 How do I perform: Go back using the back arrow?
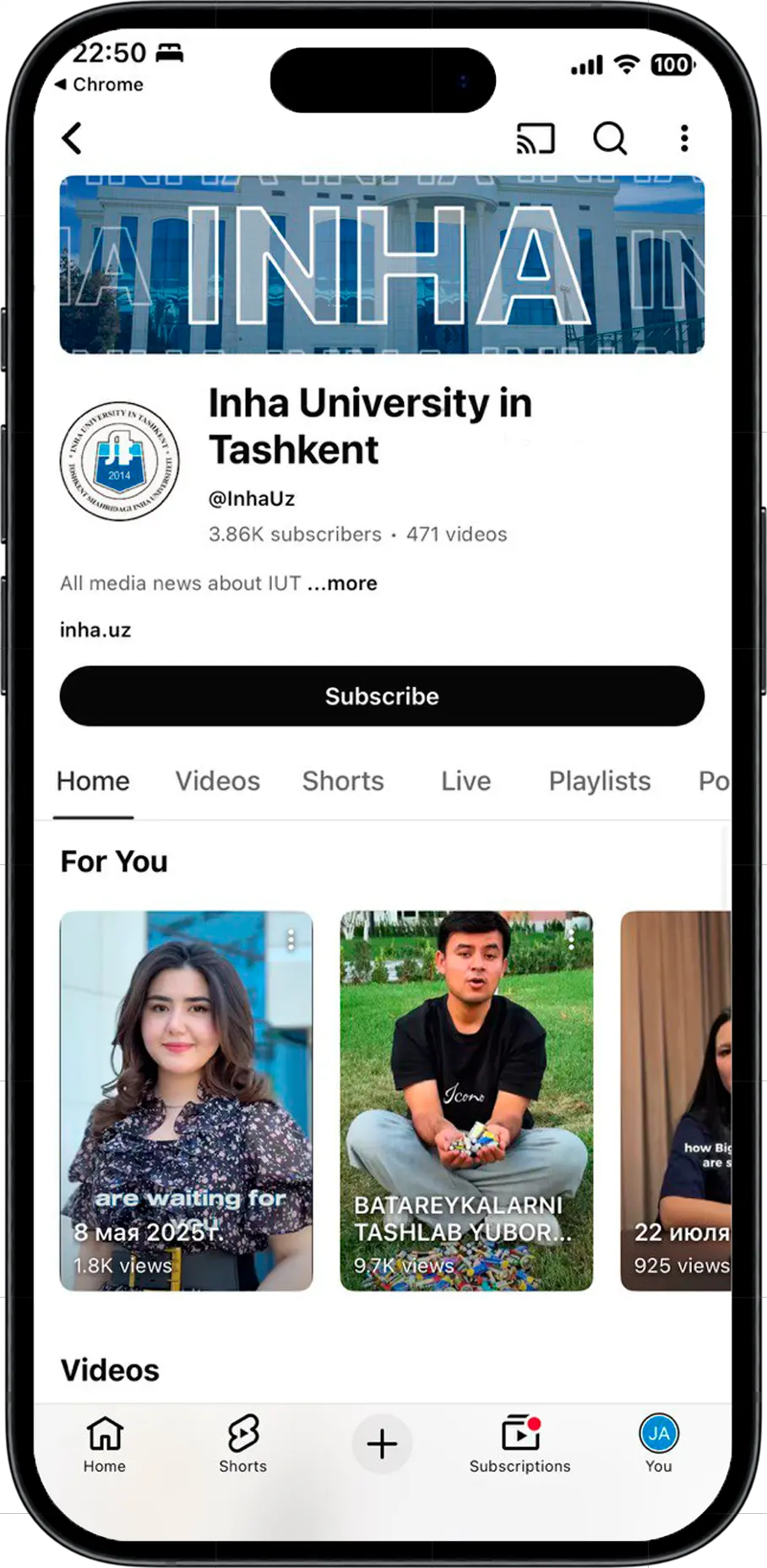click(73, 138)
